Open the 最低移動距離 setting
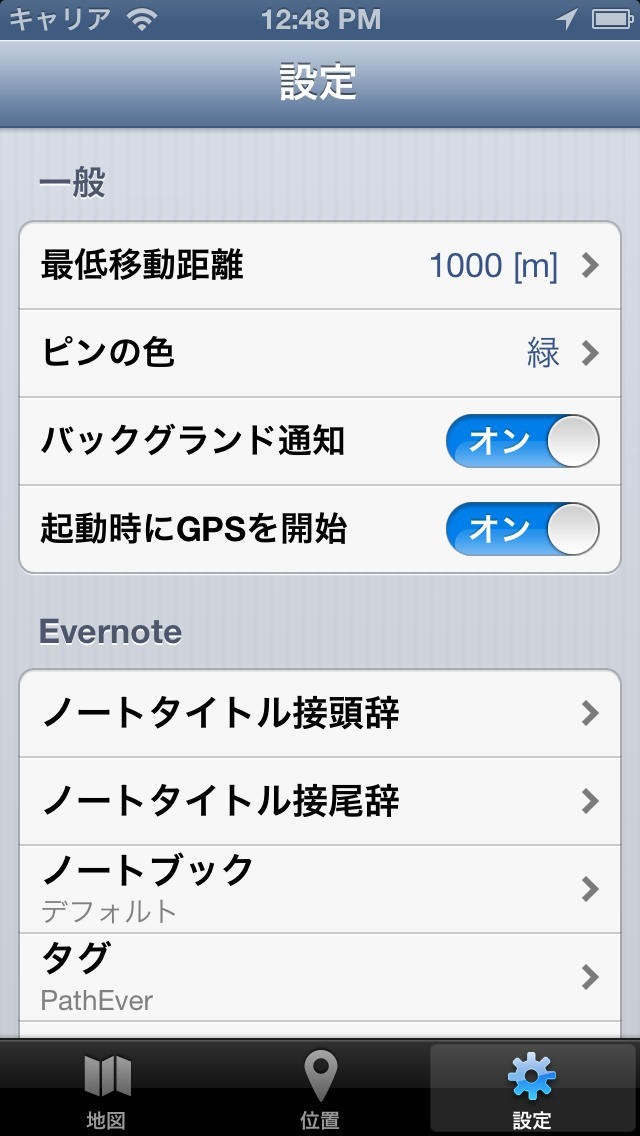The image size is (640, 1136). click(x=320, y=265)
